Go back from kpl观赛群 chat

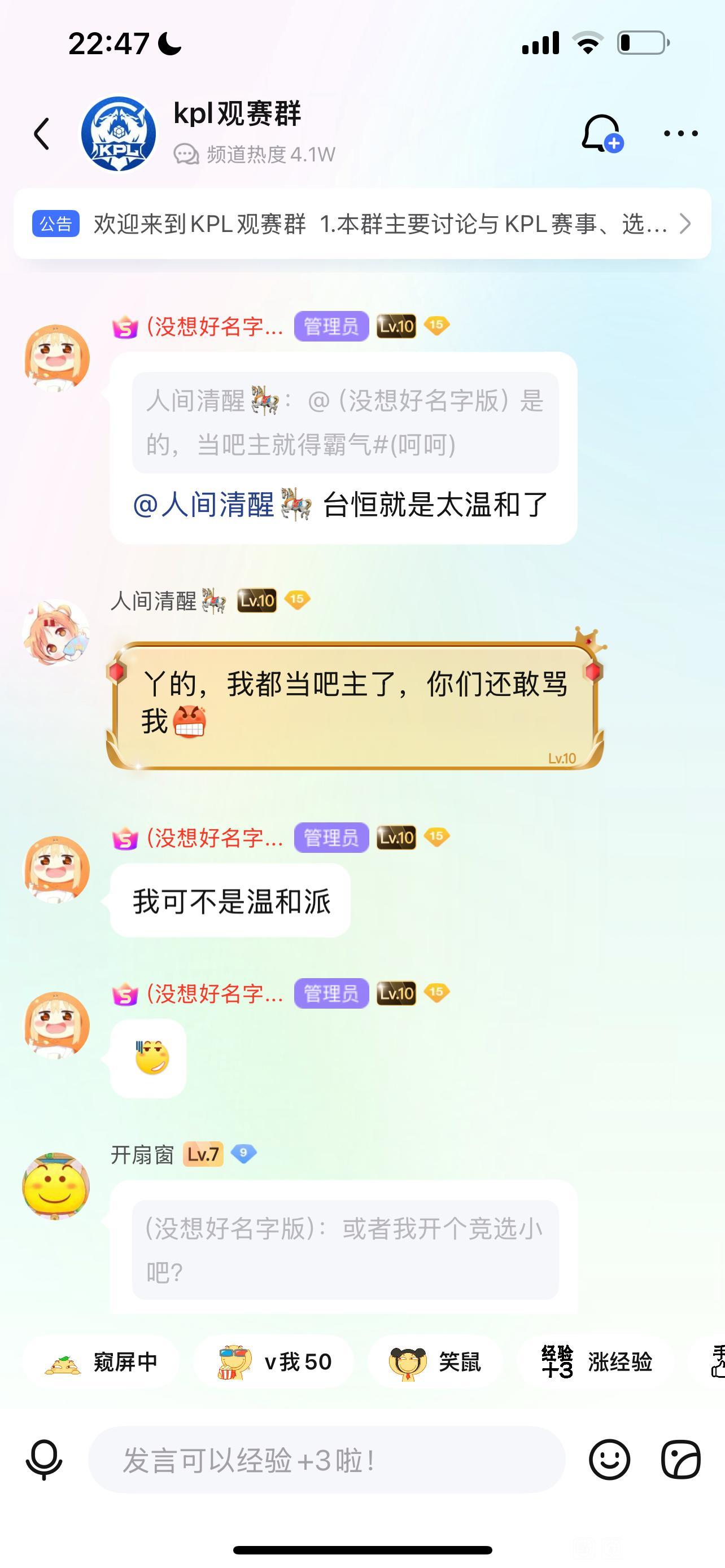pyautogui.click(x=41, y=134)
